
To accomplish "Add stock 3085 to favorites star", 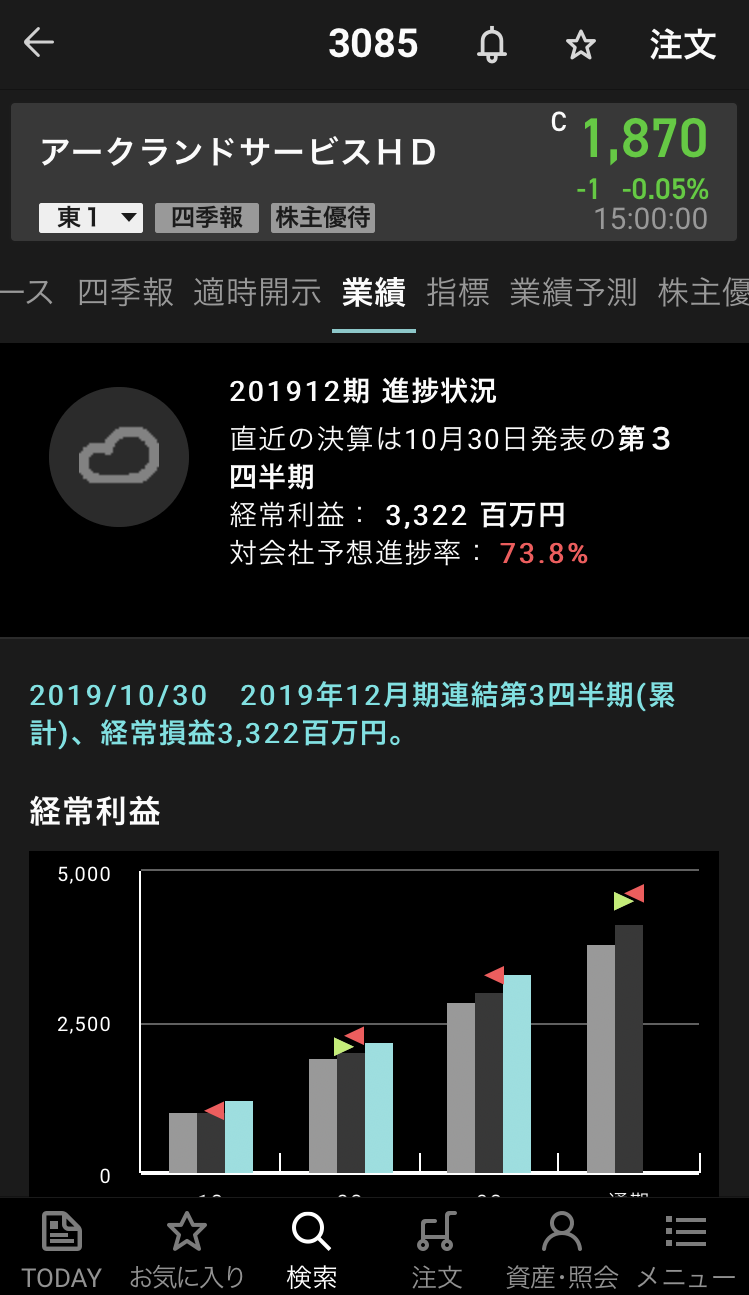I will (580, 45).
